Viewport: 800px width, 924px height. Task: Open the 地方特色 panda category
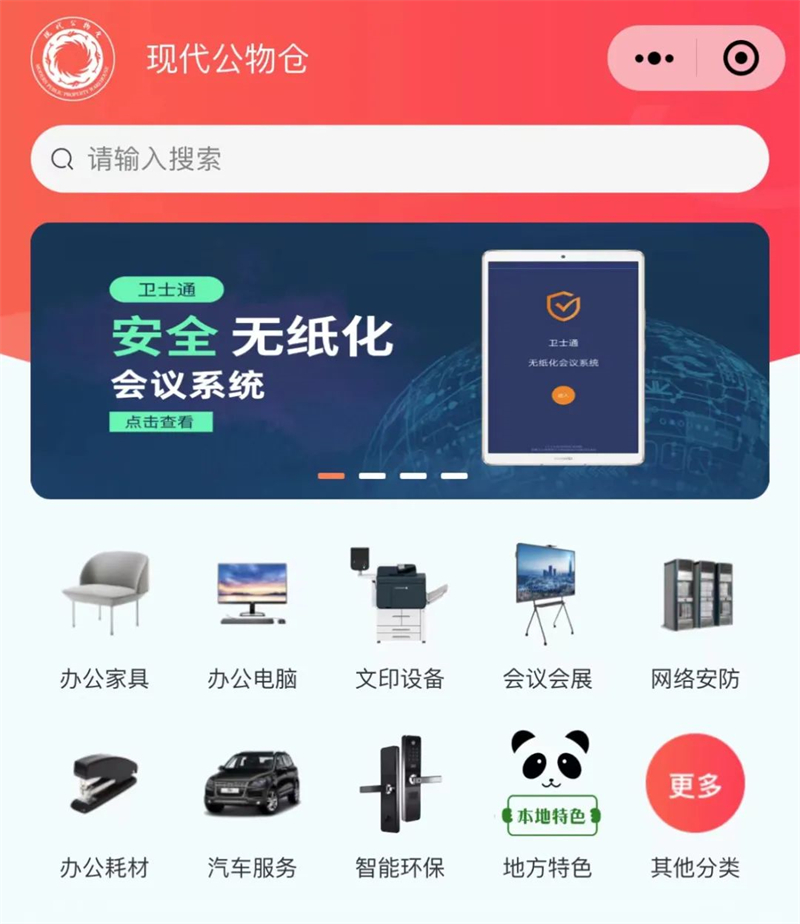[548, 810]
